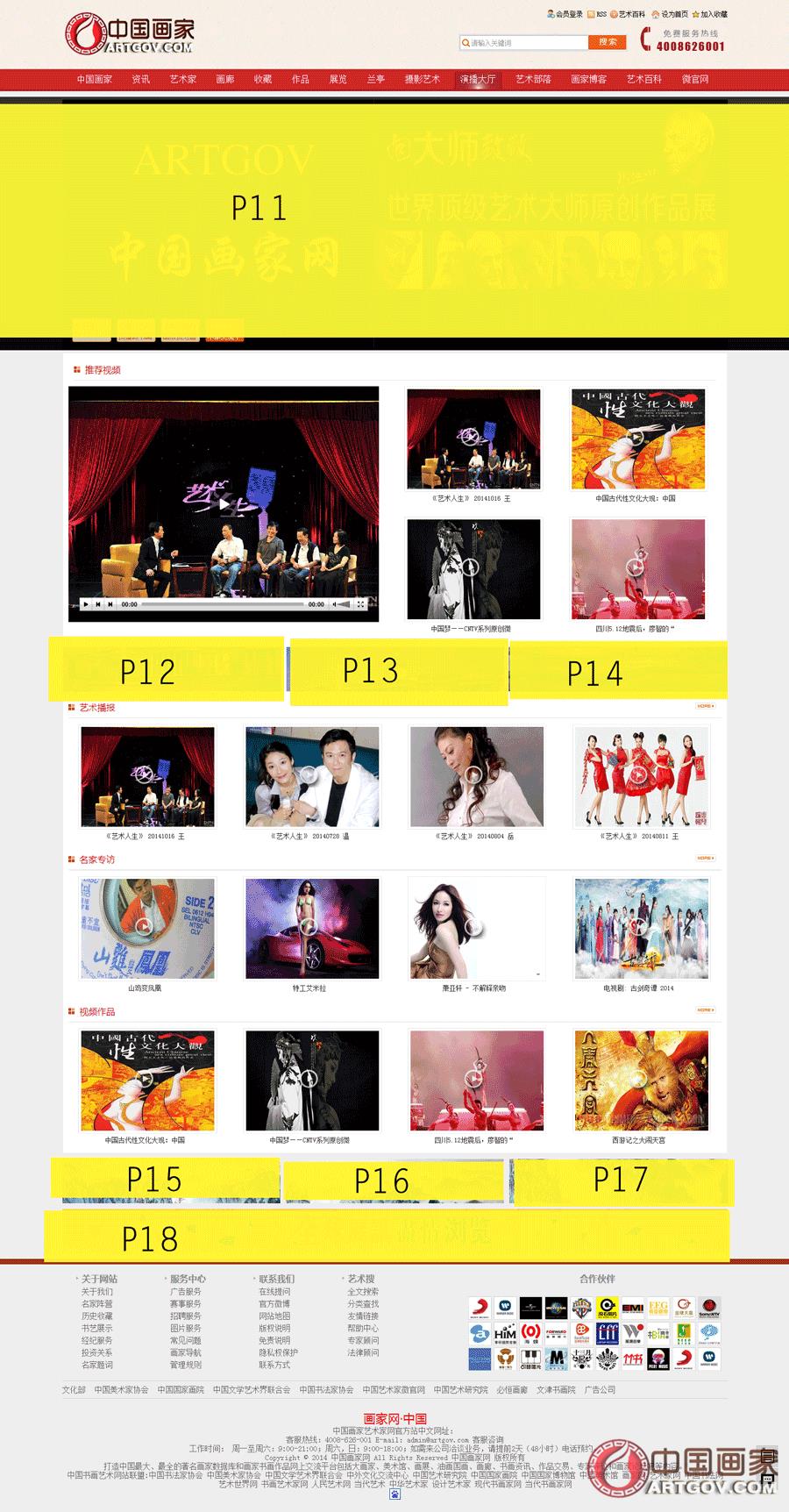789x1512 pixels.
Task: Open the 摄影艺术 navigation tab
Action: 422,79
